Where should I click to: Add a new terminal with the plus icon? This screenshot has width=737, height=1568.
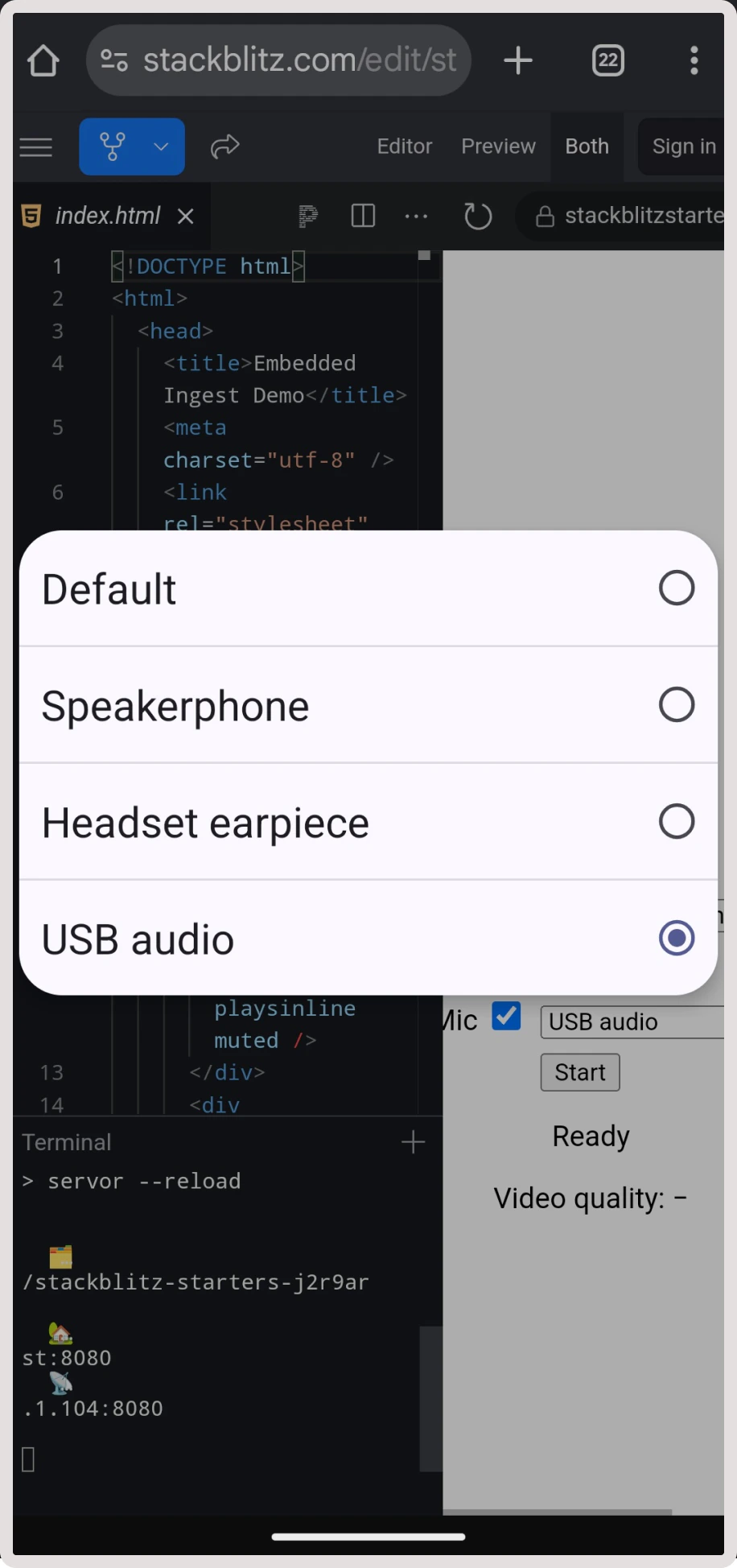coord(413,1141)
